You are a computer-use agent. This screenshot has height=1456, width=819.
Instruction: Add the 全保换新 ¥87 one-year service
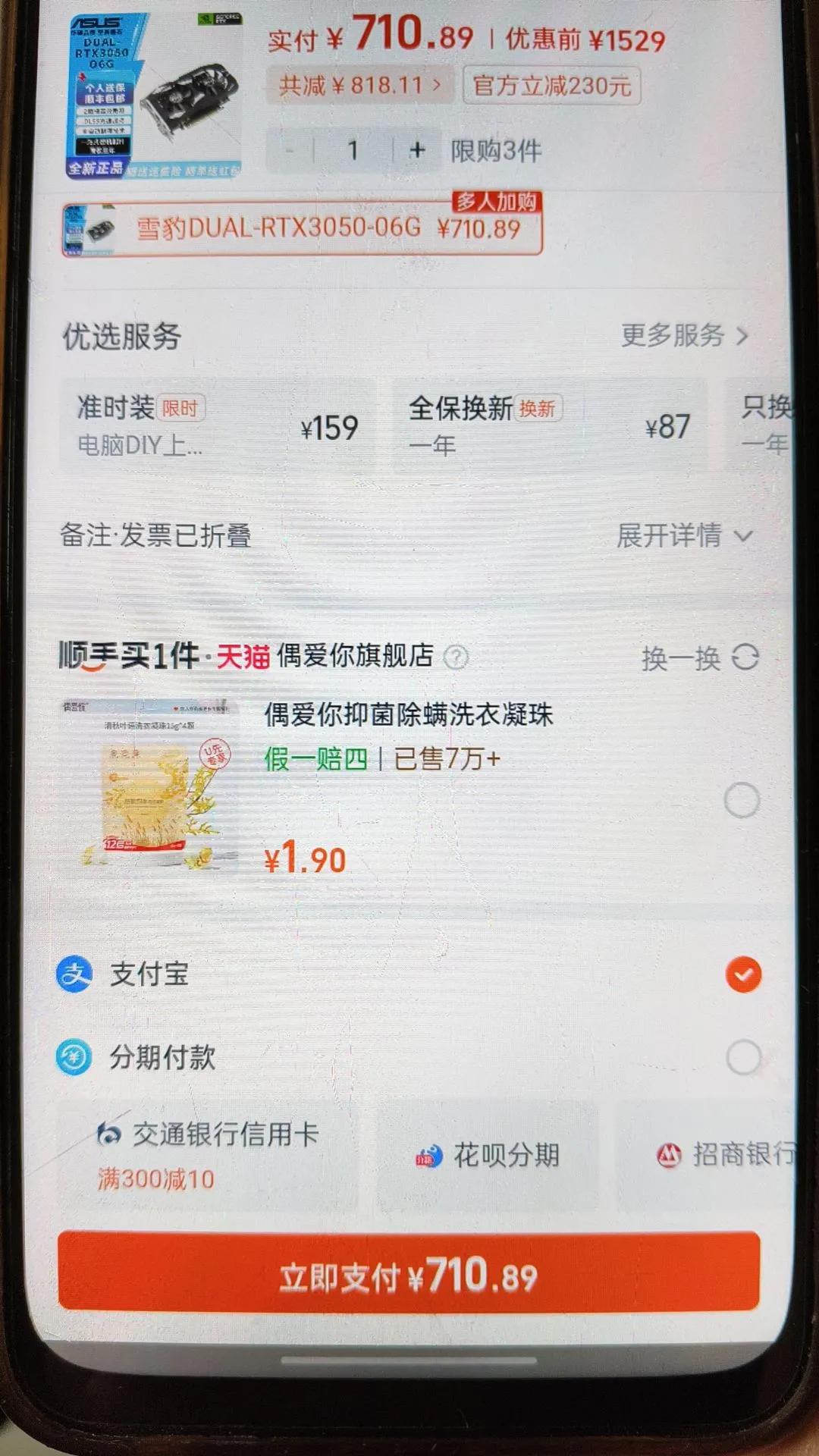coord(549,426)
